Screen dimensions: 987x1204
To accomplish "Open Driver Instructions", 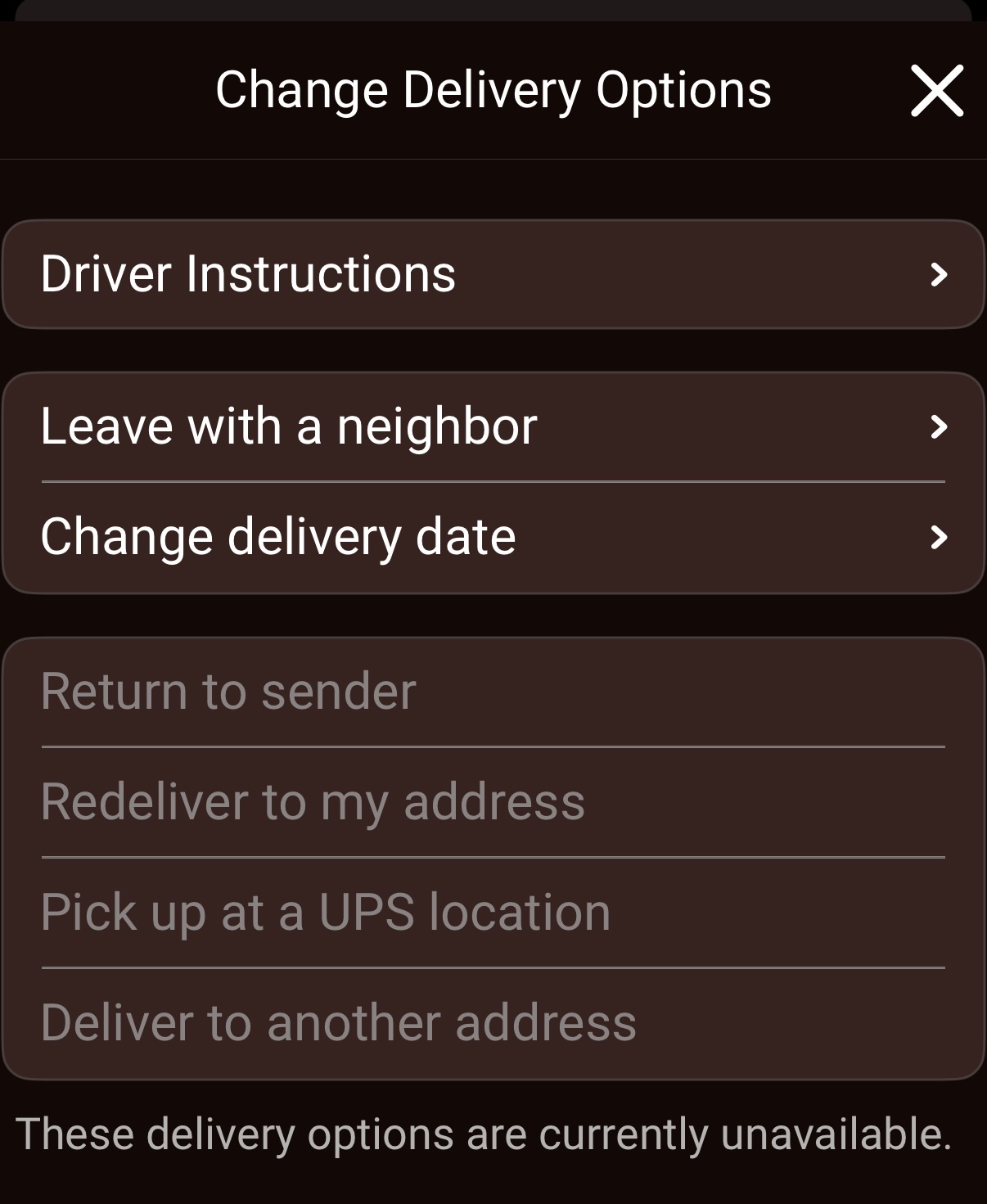I will (x=493, y=274).
